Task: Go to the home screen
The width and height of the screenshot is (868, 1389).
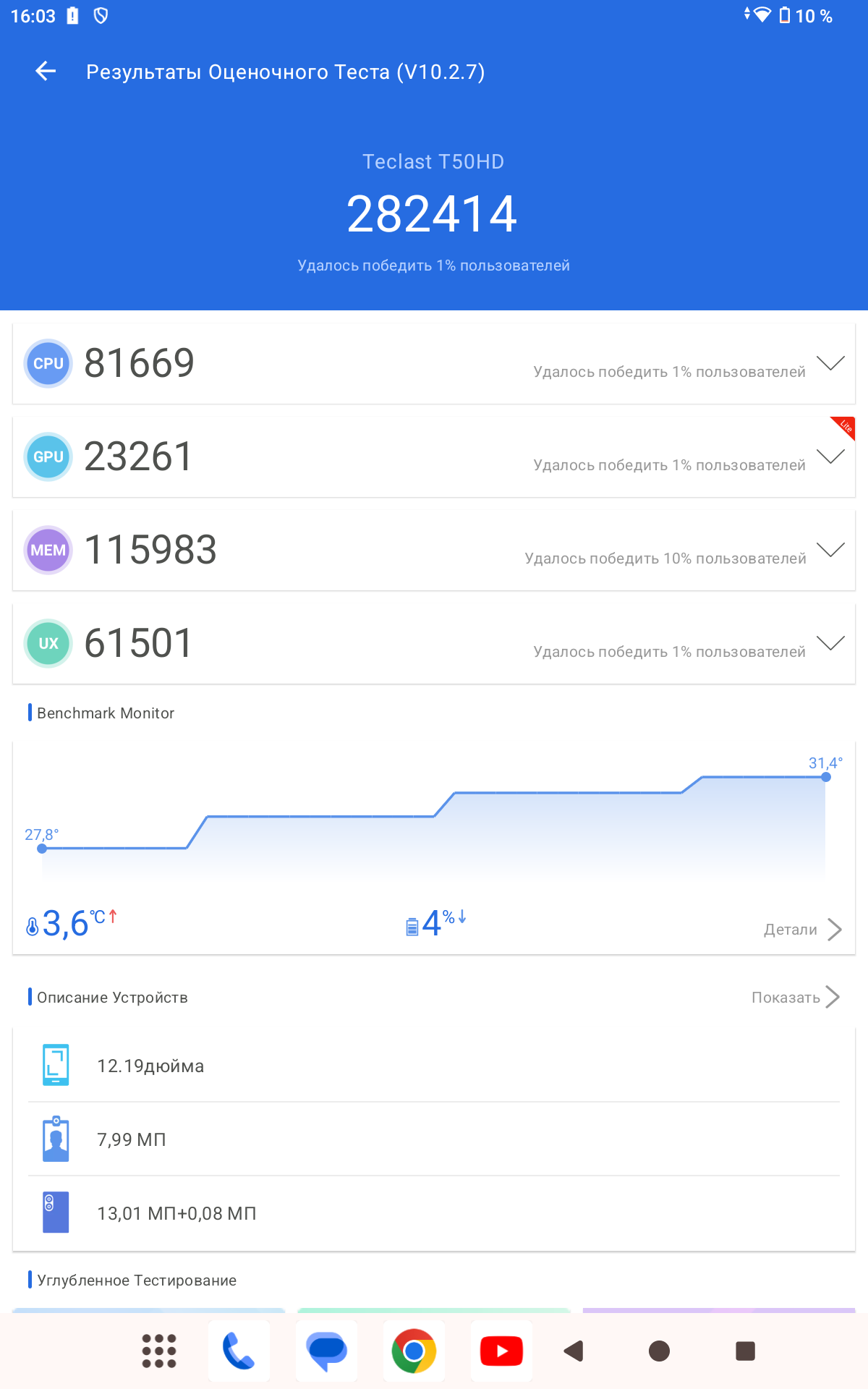Action: pyautogui.click(x=659, y=1351)
